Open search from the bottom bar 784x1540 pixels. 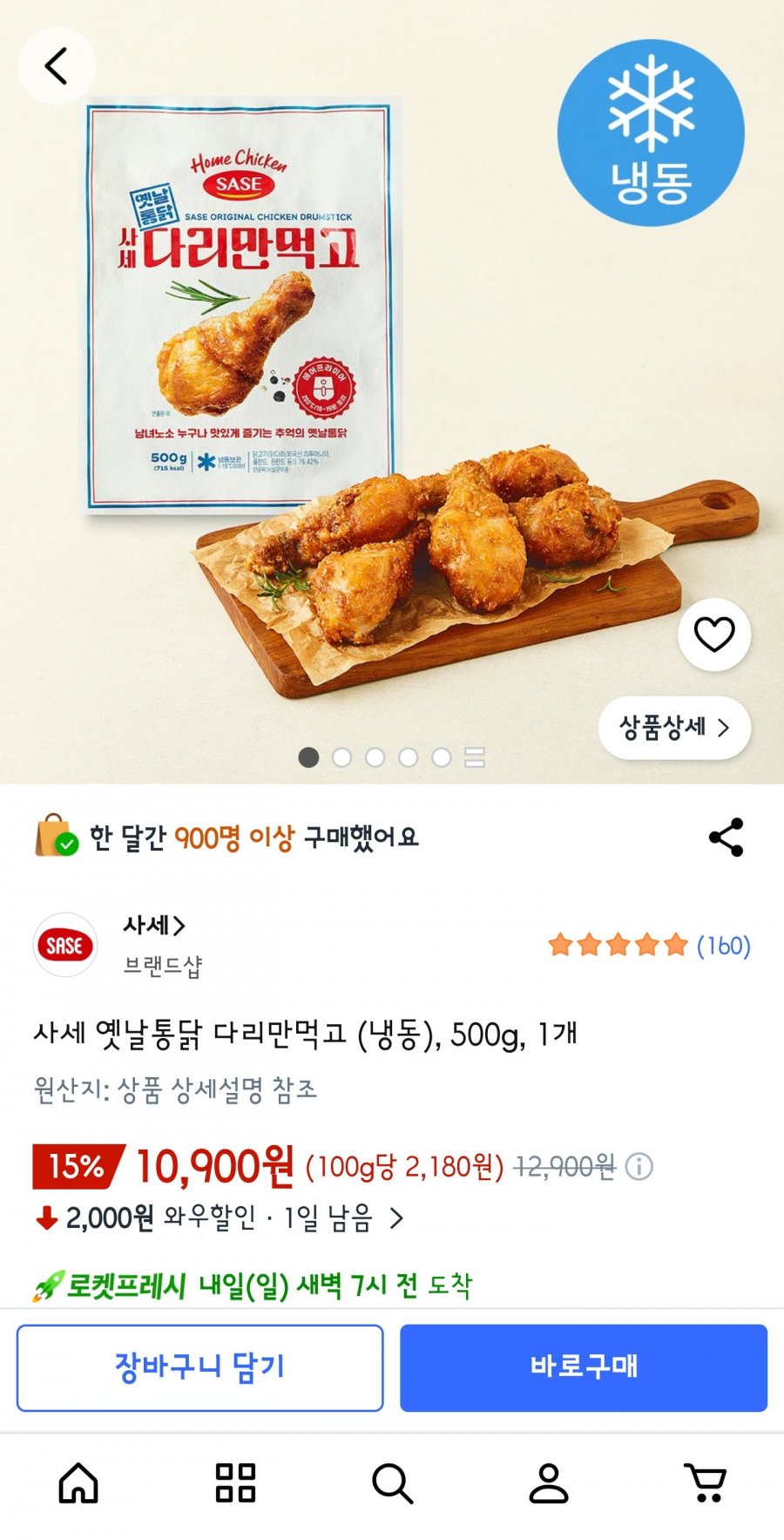(x=392, y=1483)
